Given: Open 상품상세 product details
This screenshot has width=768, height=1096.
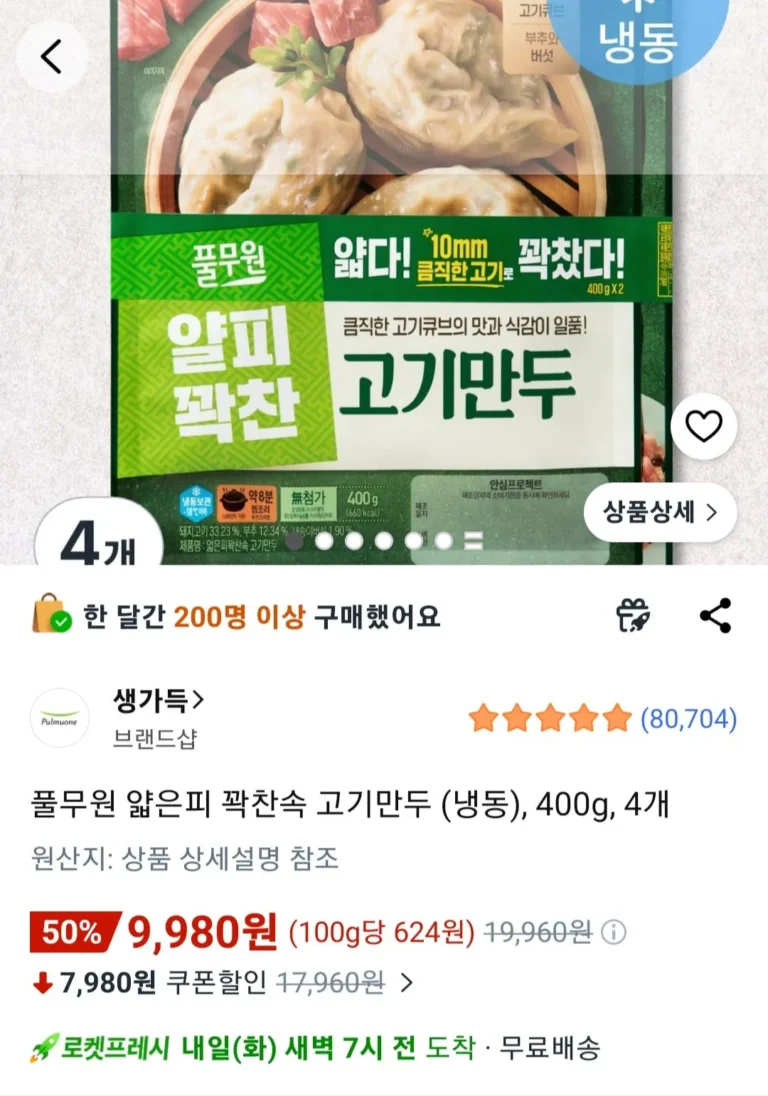Looking at the screenshot, I should [660, 513].
